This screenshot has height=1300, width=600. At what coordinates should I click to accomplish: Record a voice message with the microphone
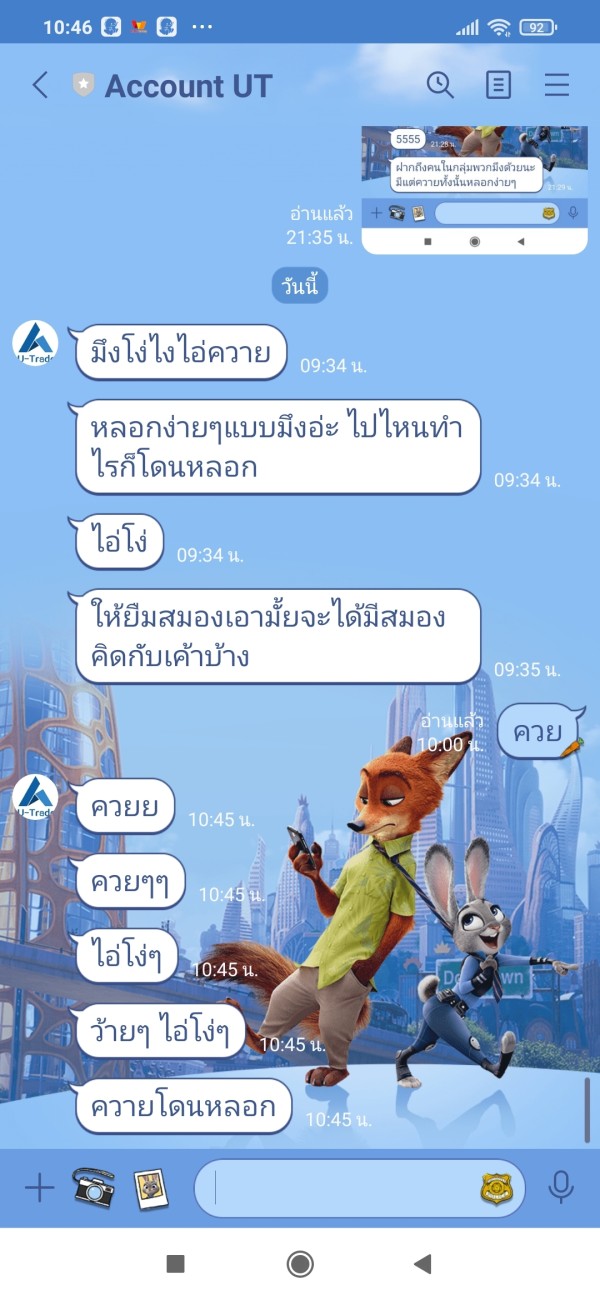[x=561, y=1188]
